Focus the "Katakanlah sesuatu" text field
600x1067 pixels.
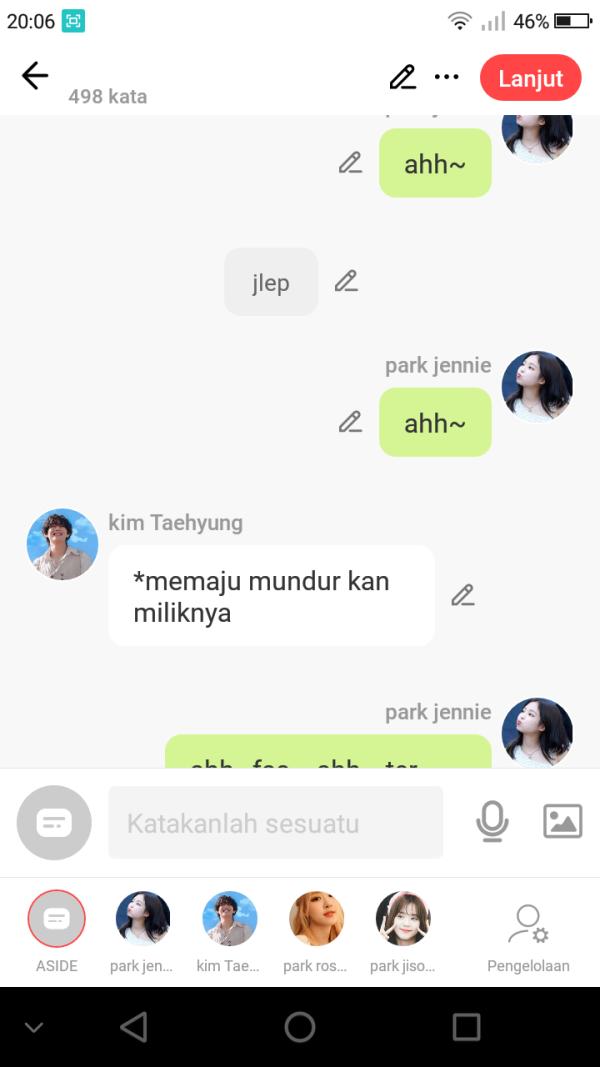(x=275, y=823)
